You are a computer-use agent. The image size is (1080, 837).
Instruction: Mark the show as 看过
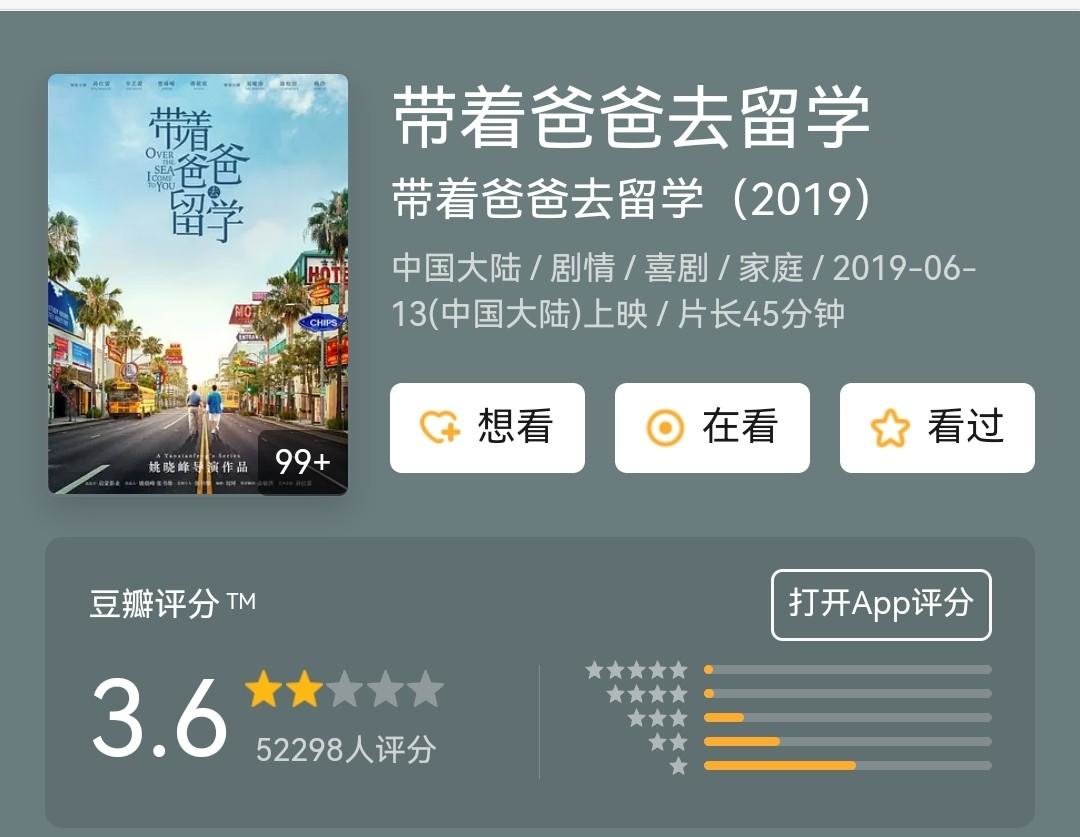937,428
